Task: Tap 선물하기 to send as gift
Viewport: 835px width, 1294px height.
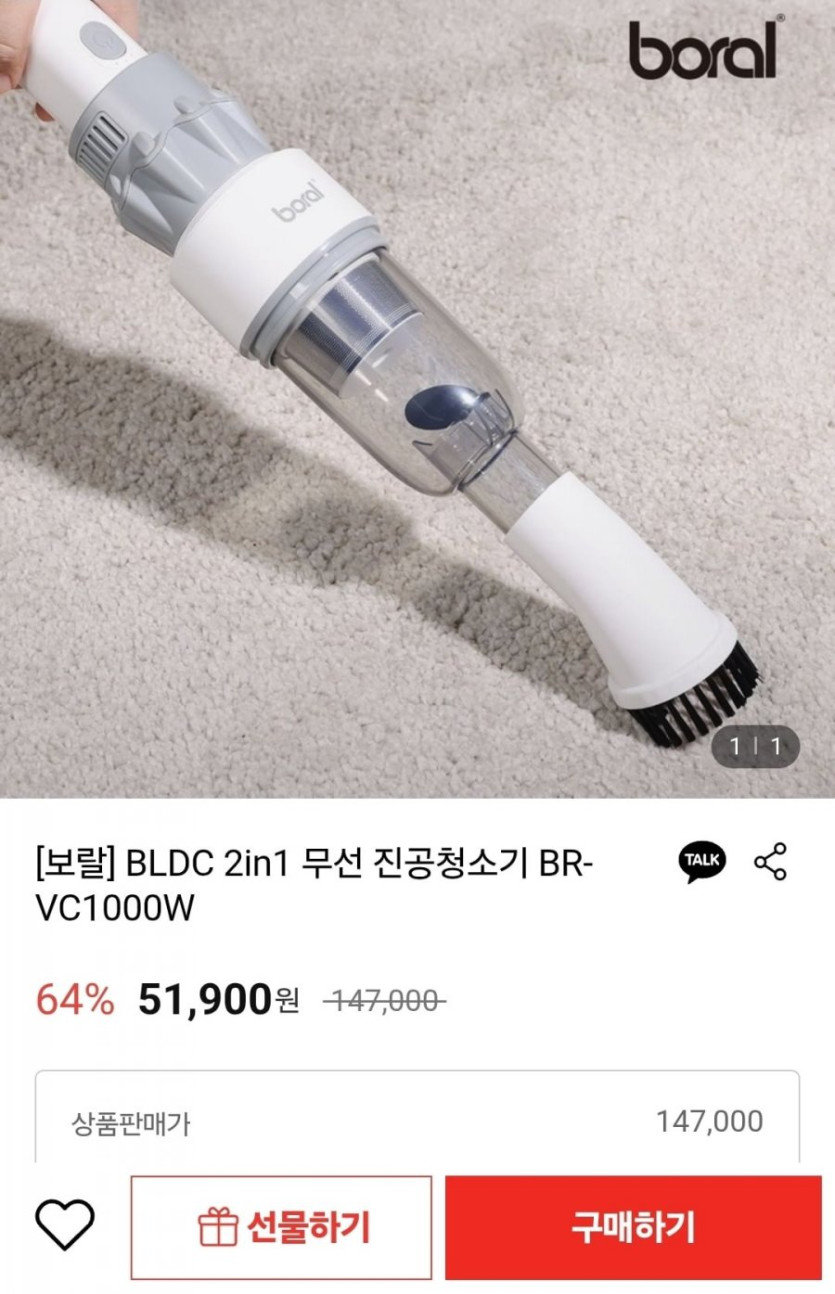Action: 282,1227
